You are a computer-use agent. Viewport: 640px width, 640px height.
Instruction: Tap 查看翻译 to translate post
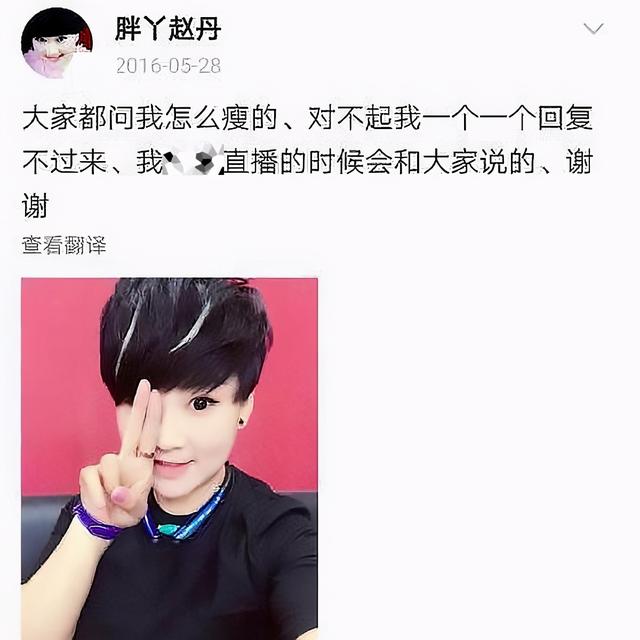[64, 244]
